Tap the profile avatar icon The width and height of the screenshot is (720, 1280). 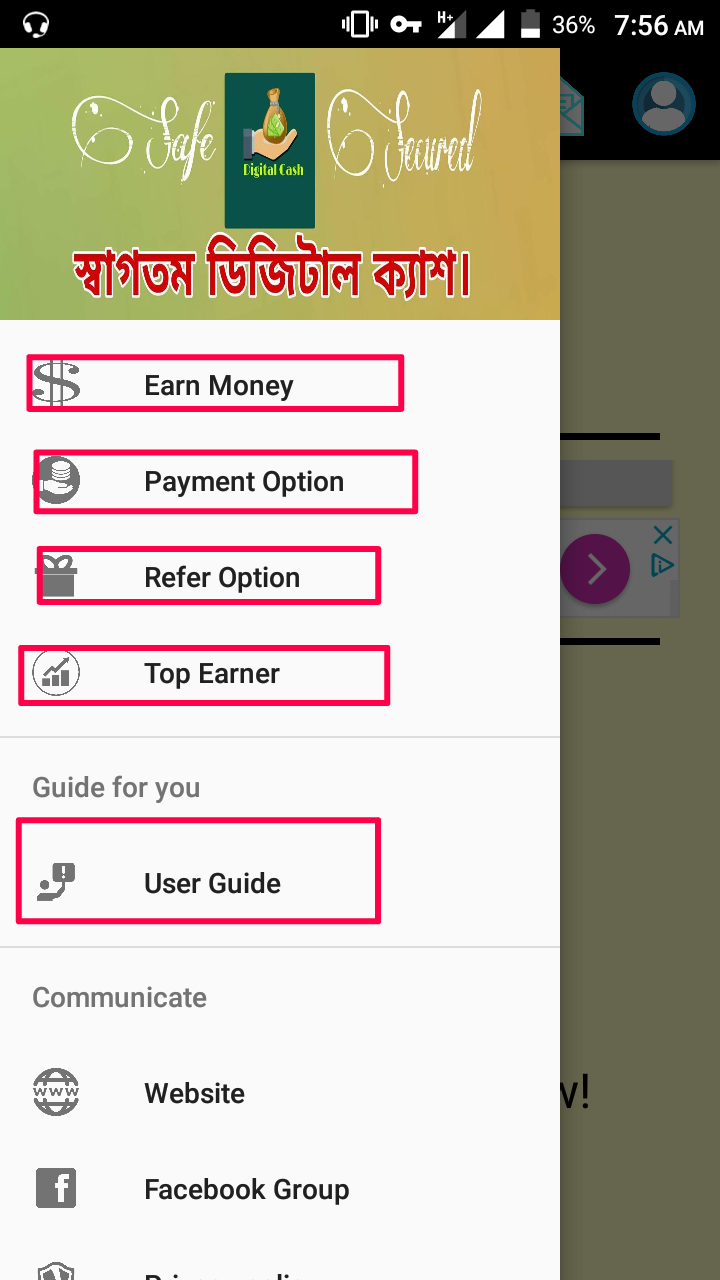click(x=663, y=105)
